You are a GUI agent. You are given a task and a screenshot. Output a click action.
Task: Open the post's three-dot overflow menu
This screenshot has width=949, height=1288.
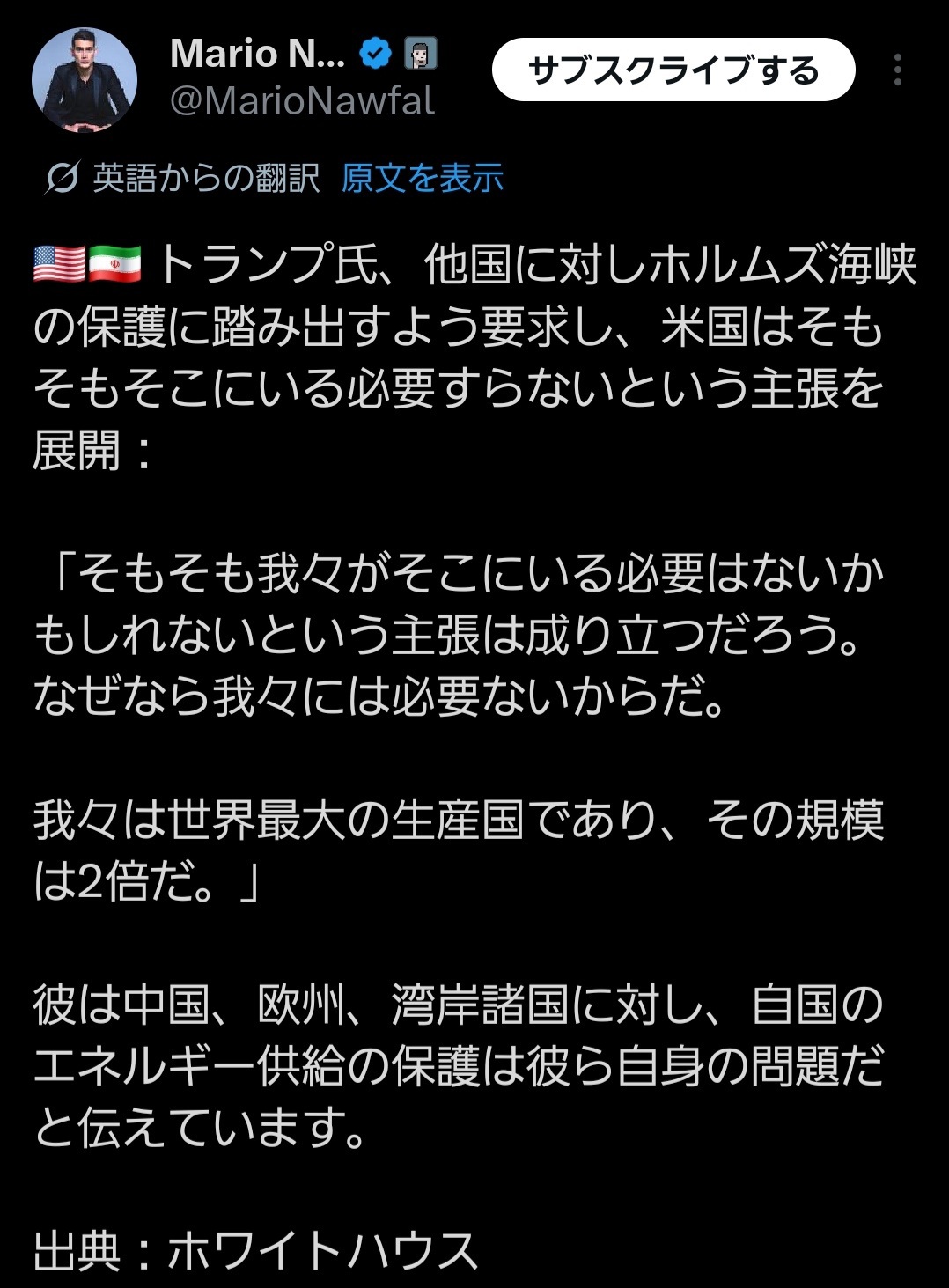point(897,70)
